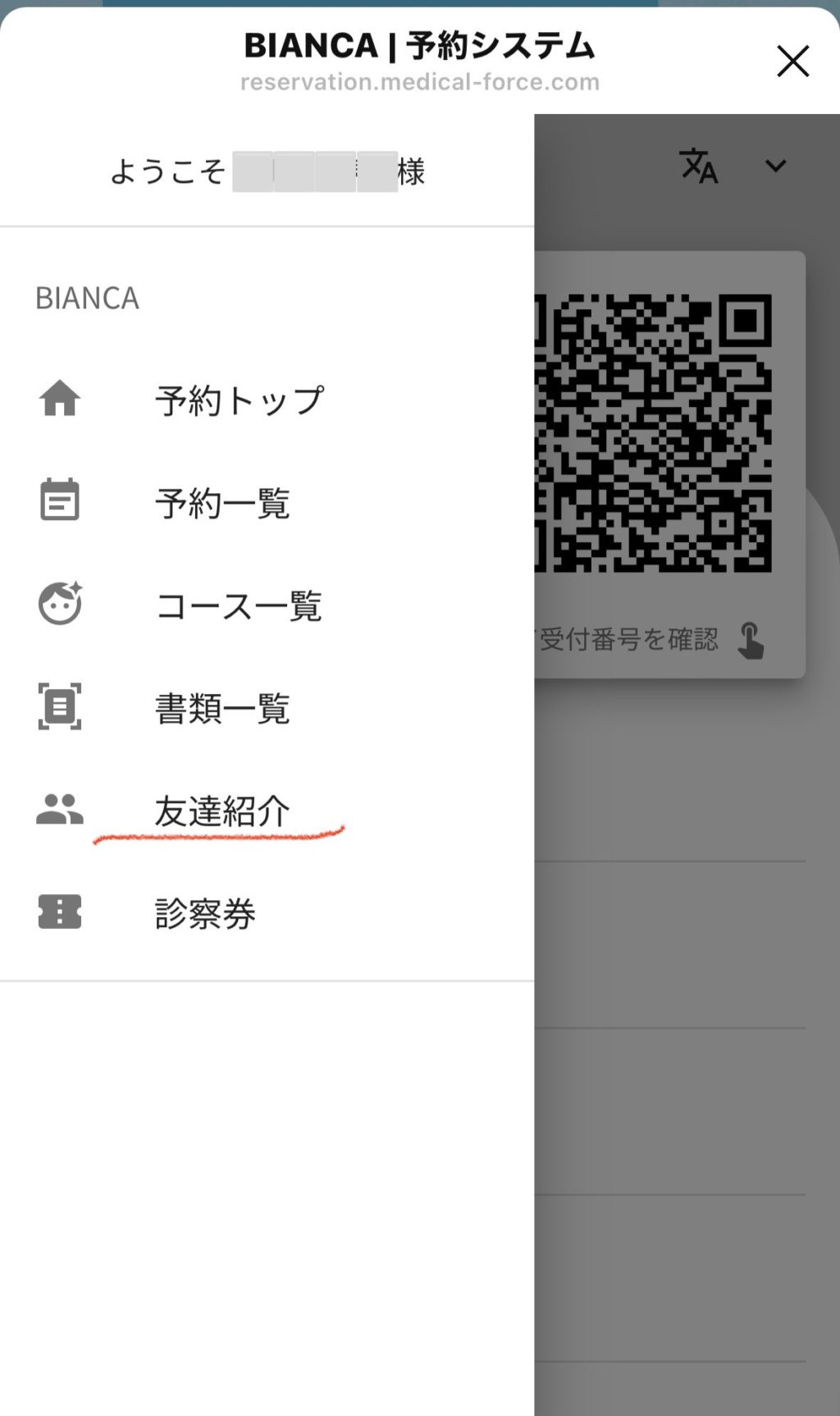Image resolution: width=840 pixels, height=1416 pixels.
Task: Go to 予約一覧
Action: point(222,503)
